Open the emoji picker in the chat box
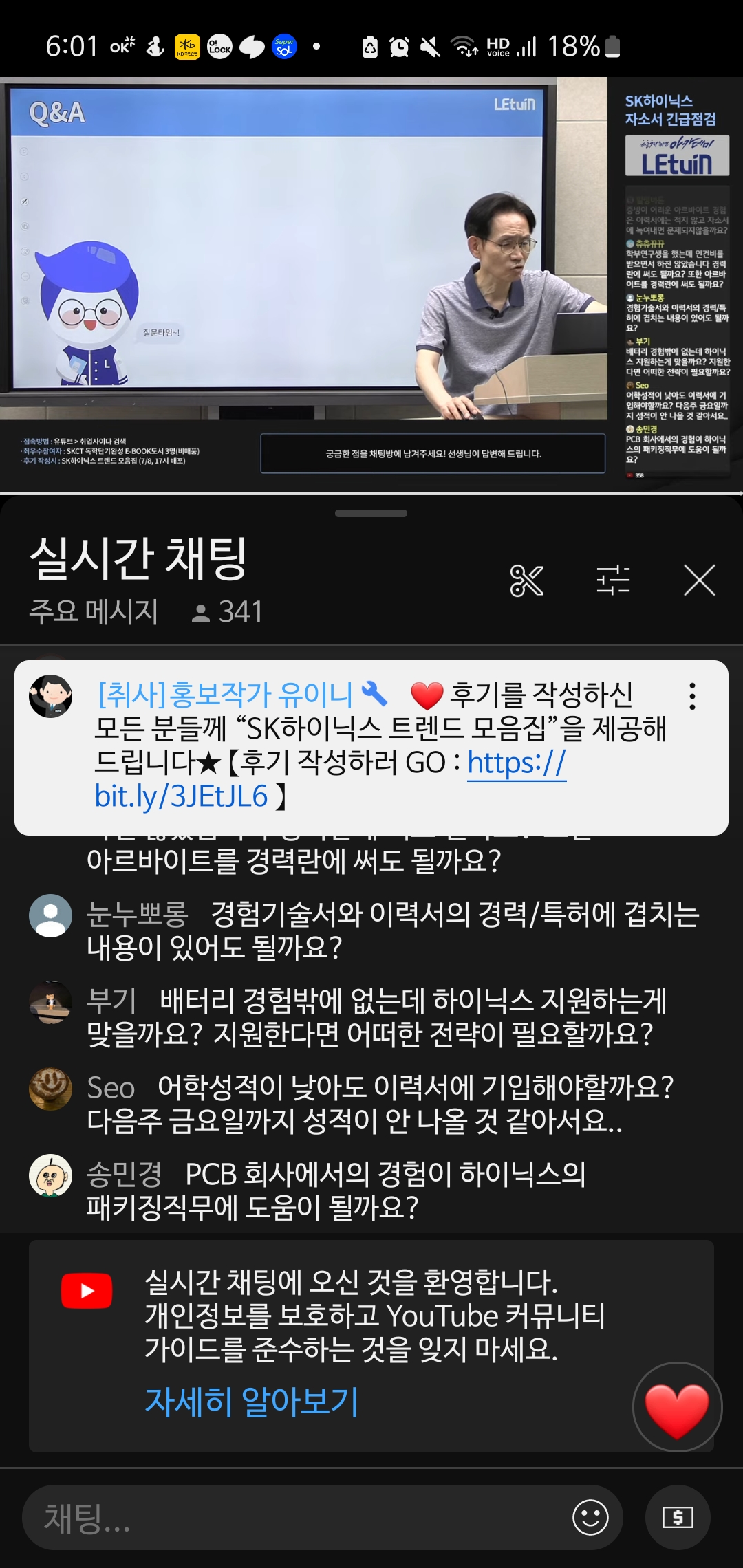Viewport: 743px width, 1568px height. [x=590, y=1517]
